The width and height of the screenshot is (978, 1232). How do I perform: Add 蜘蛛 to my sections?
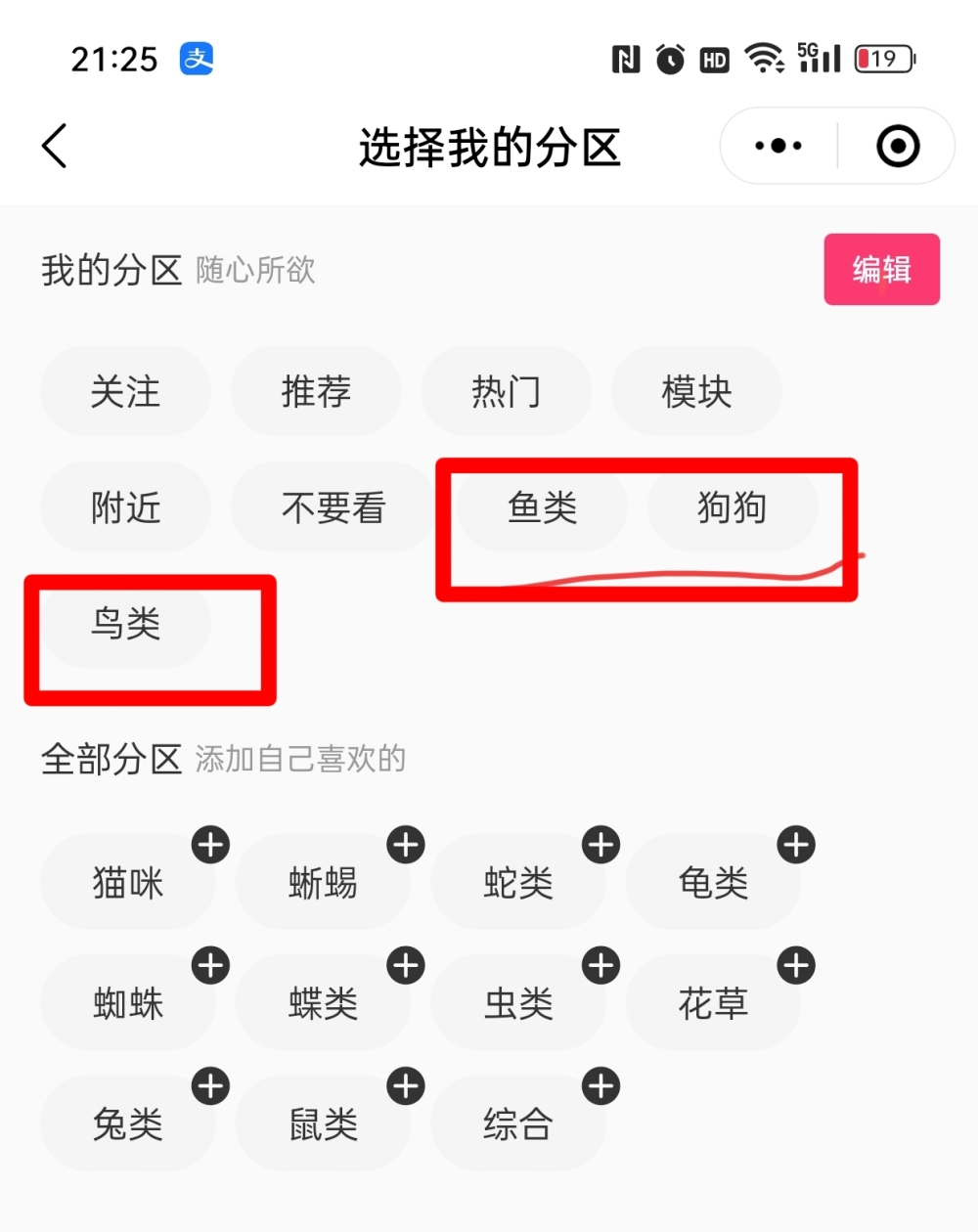pyautogui.click(x=210, y=966)
